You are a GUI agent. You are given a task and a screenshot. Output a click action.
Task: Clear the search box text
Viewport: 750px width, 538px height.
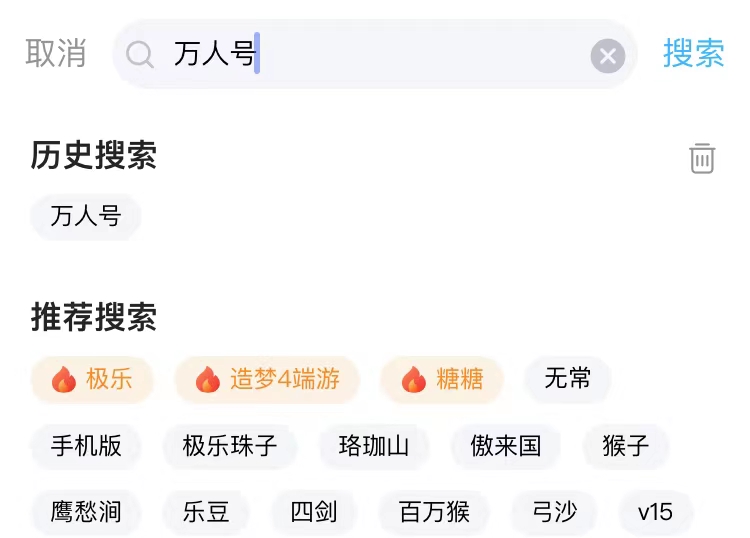[607, 56]
